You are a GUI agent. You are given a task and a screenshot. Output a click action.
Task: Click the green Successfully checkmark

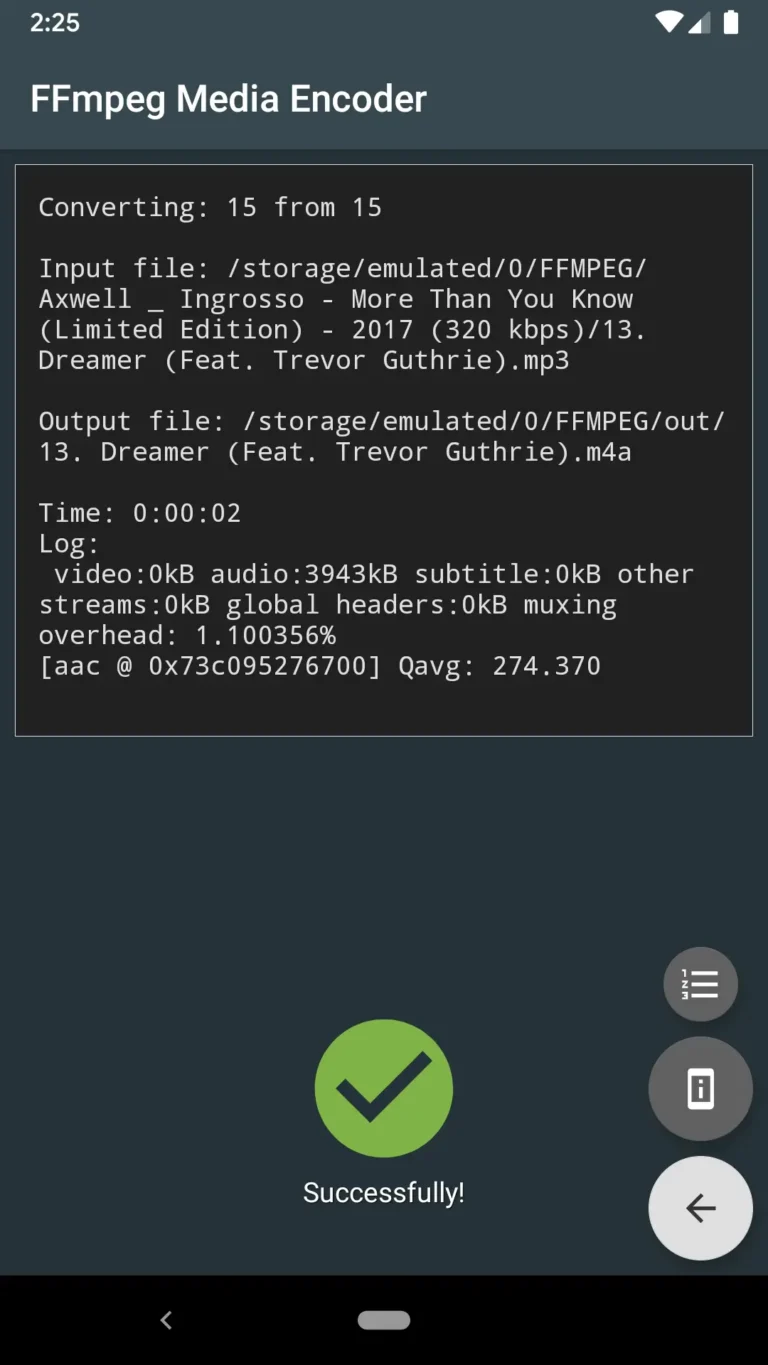(383, 1089)
